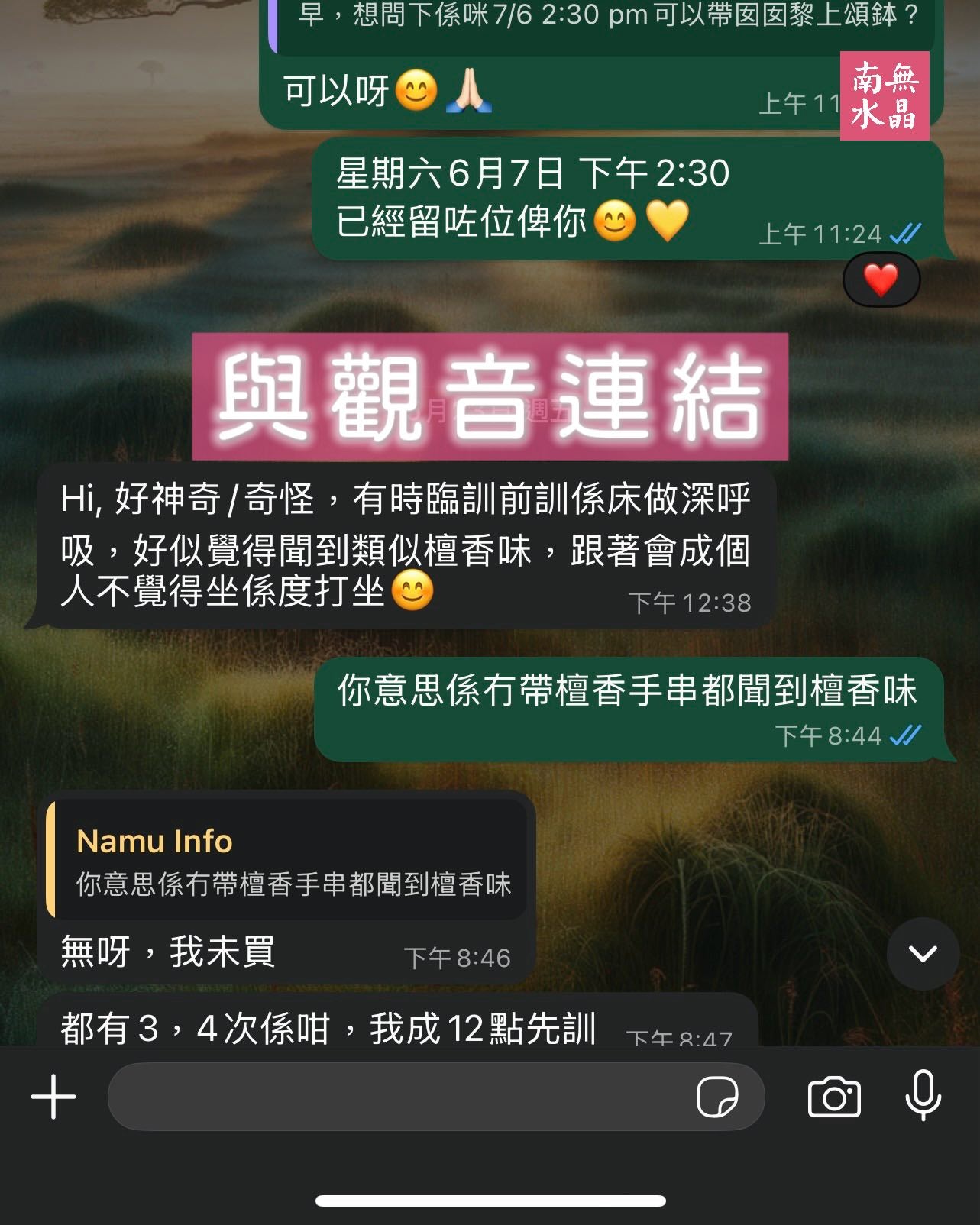Open the sticker picker
The height and width of the screenshot is (1225, 980).
point(717,1097)
